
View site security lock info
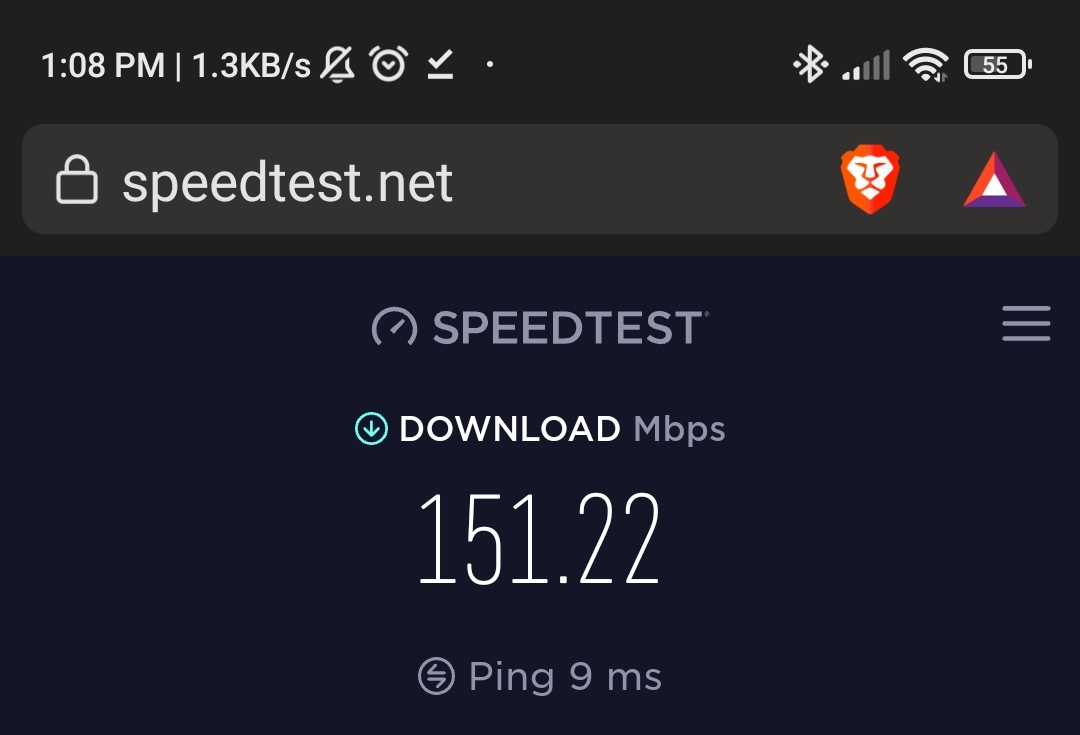(77, 181)
